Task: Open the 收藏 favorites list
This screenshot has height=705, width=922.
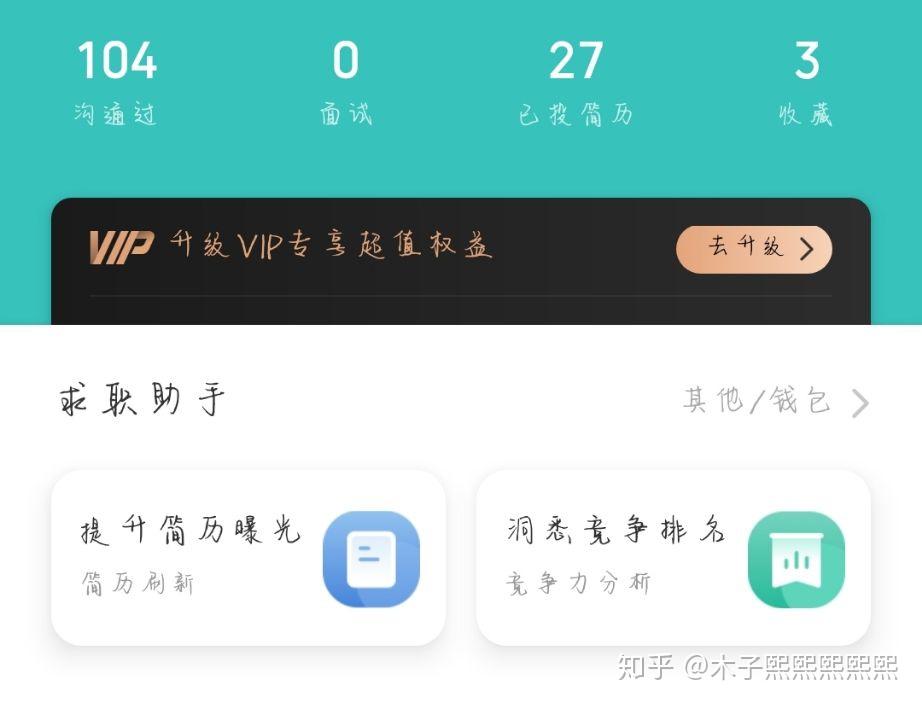Action: point(806,83)
